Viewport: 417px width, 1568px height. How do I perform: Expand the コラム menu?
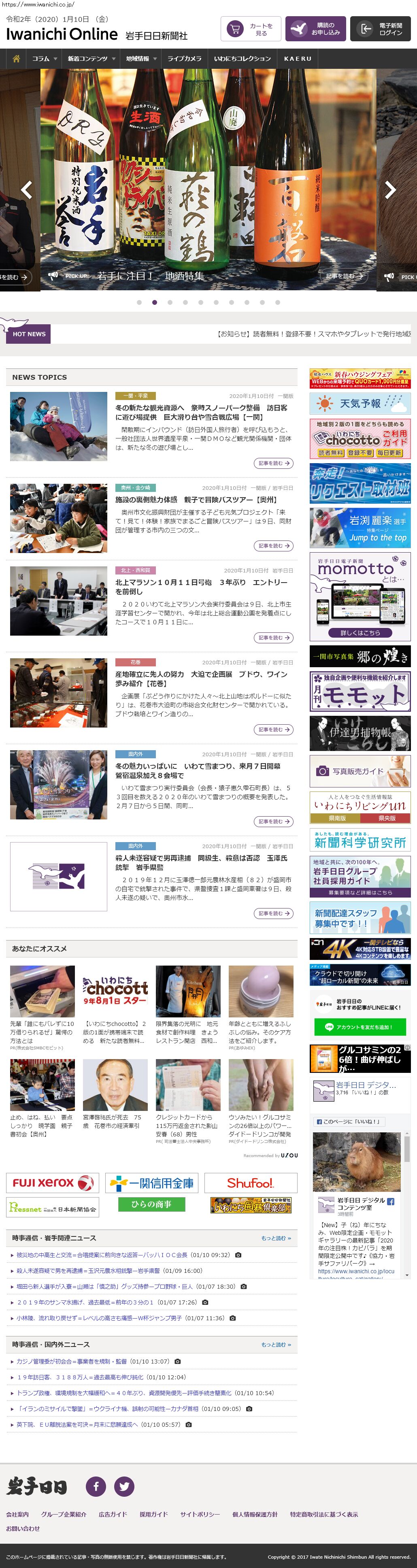click(x=44, y=58)
